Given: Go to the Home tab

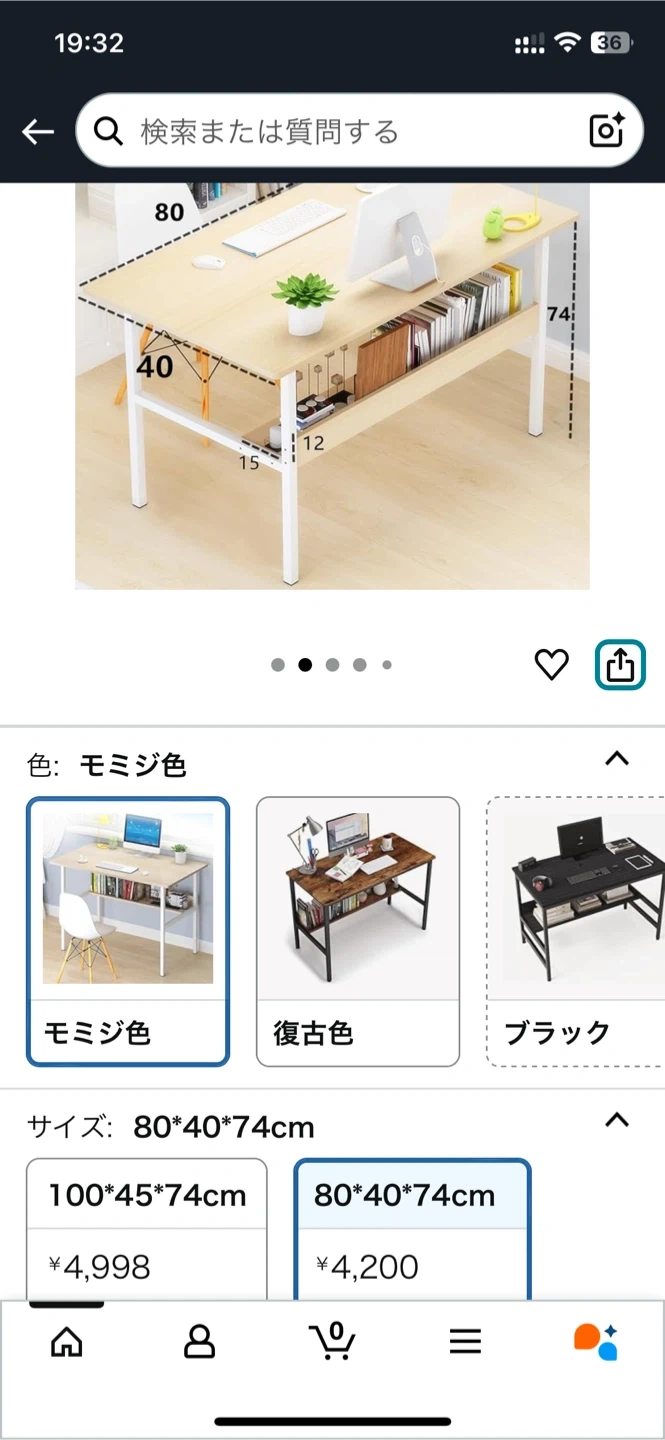Looking at the screenshot, I should coord(67,1342).
